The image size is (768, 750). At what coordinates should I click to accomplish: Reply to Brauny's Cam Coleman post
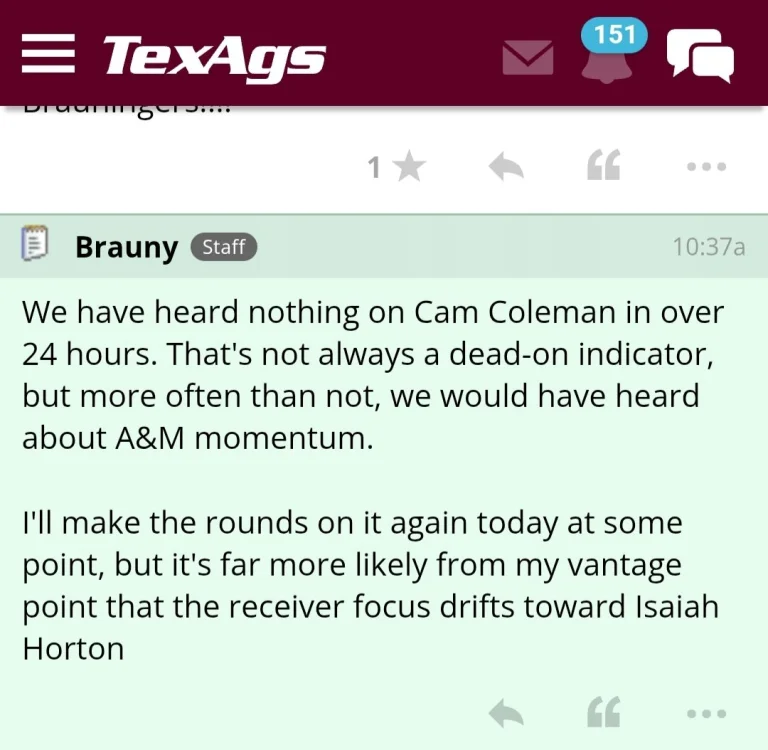(x=506, y=713)
